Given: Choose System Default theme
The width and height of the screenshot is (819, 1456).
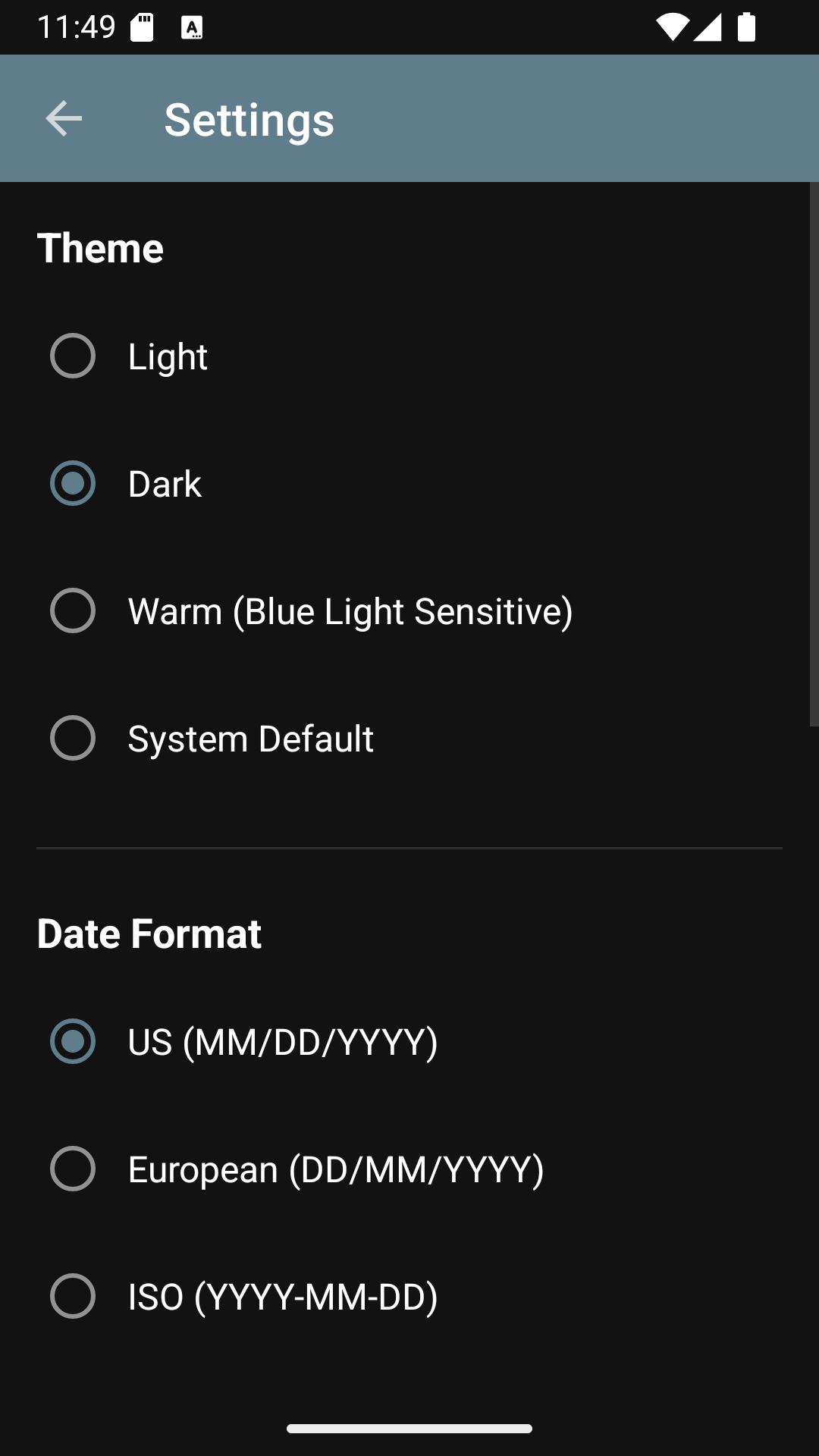Looking at the screenshot, I should pyautogui.click(x=73, y=738).
